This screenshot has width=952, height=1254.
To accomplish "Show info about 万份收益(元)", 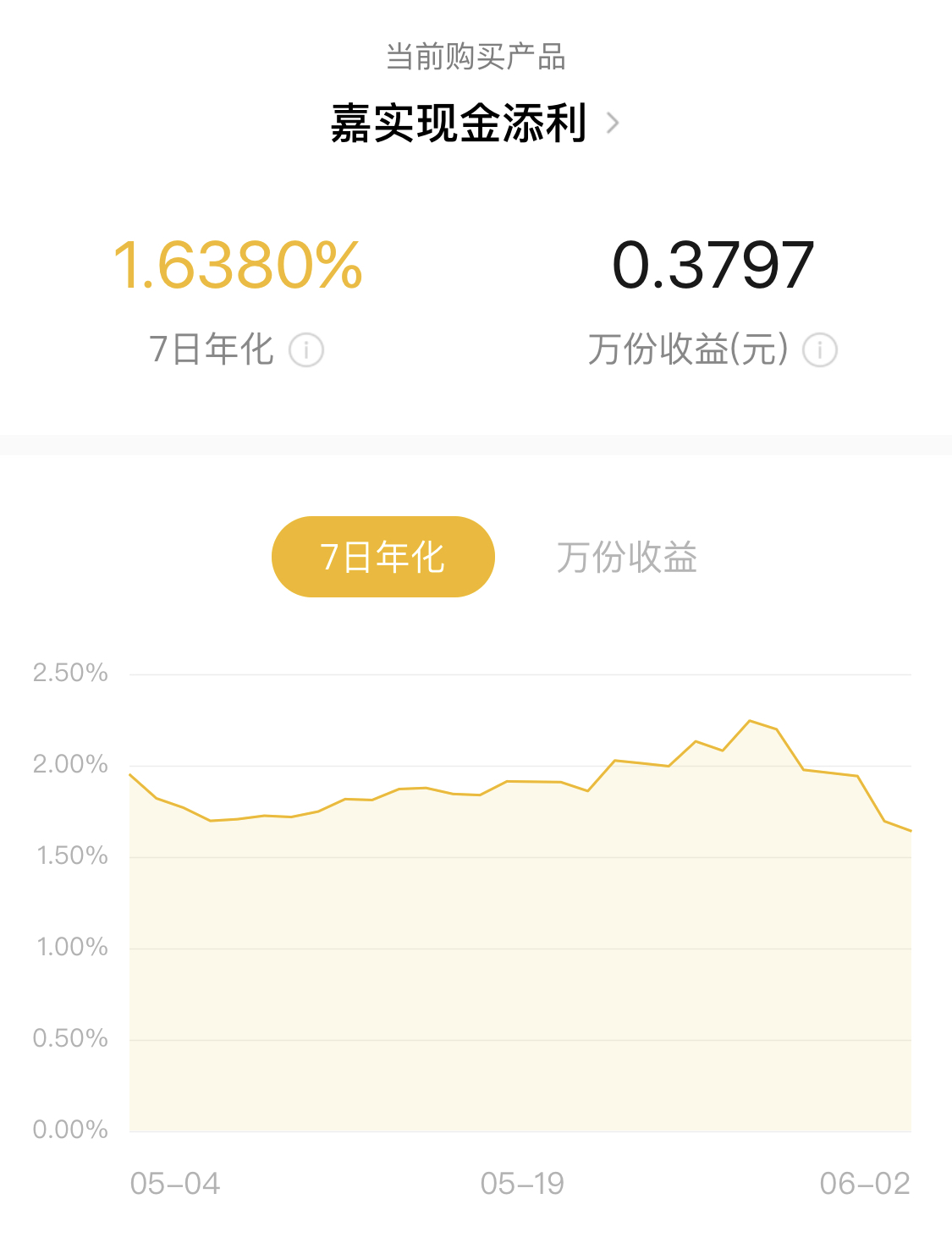I will [x=819, y=349].
